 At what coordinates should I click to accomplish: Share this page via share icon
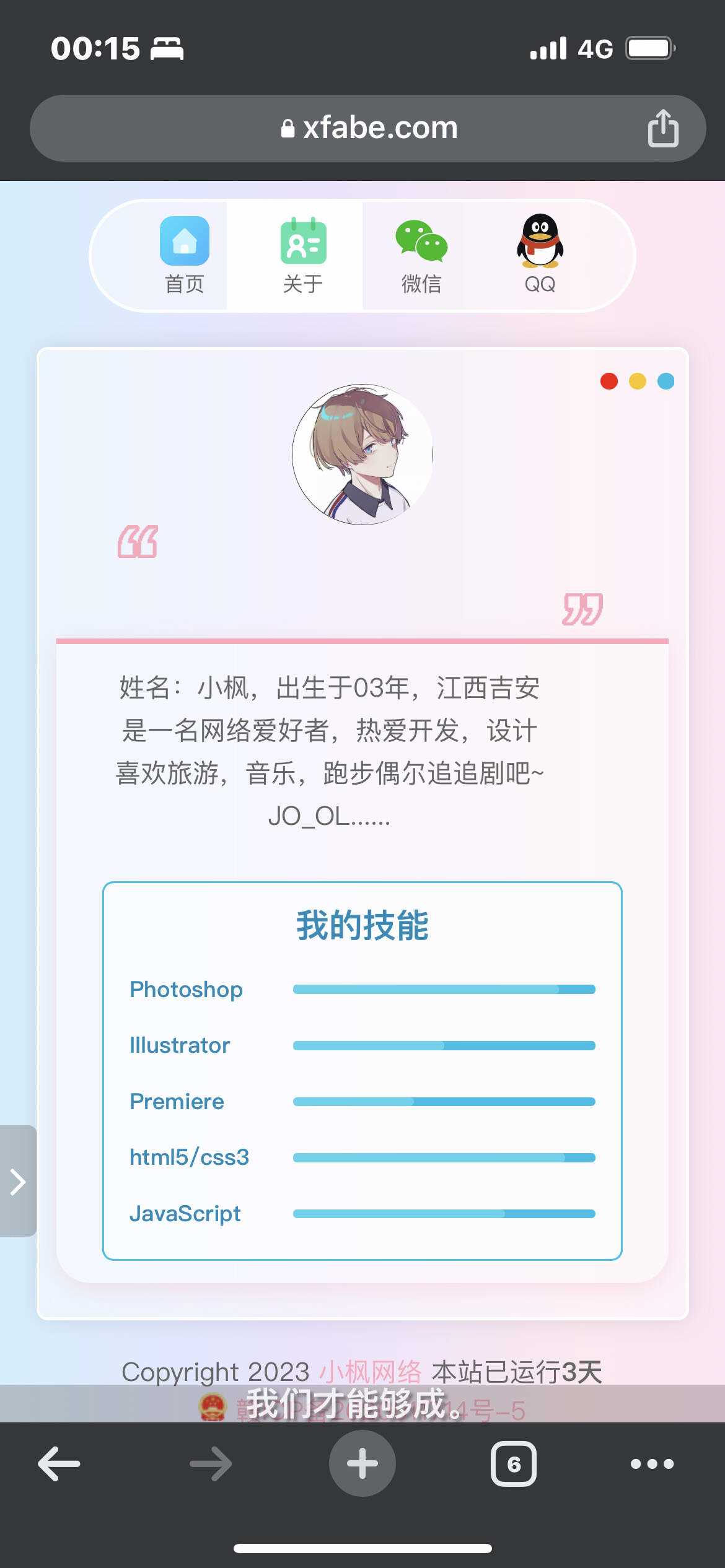[662, 128]
